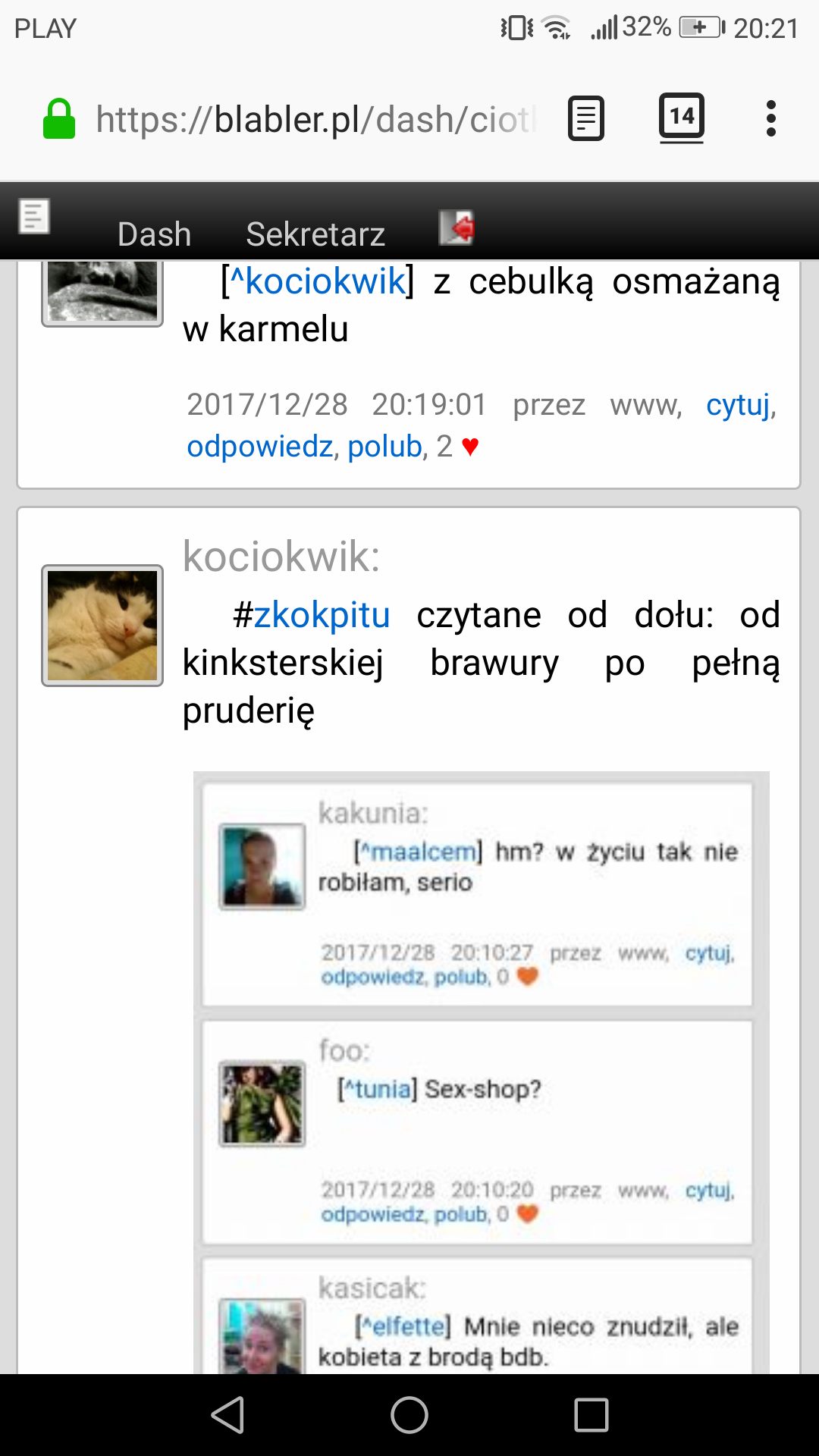
Task: Enable reader view for this page
Action: [586, 119]
